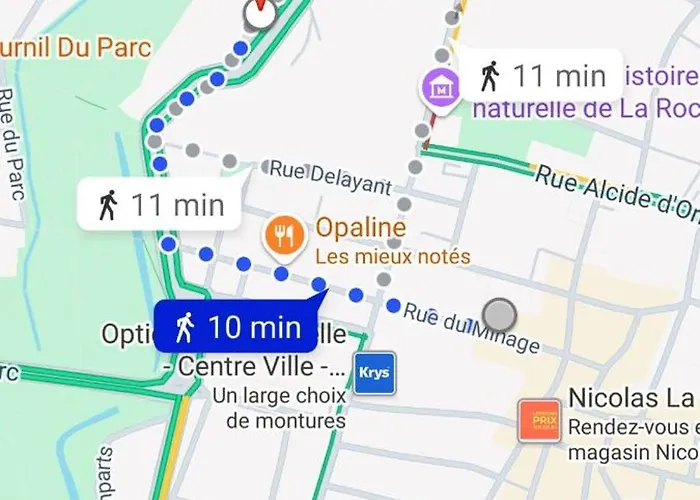The image size is (700, 500).
Task: Open the Nicolas La store marker
Action: click(x=539, y=421)
